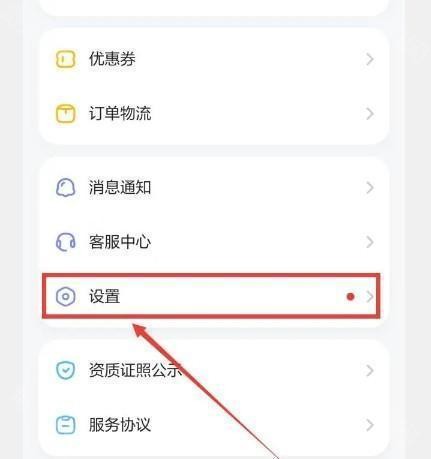View 资质证照公示 license disclosure
The height and width of the screenshot is (459, 431).
[214, 370]
